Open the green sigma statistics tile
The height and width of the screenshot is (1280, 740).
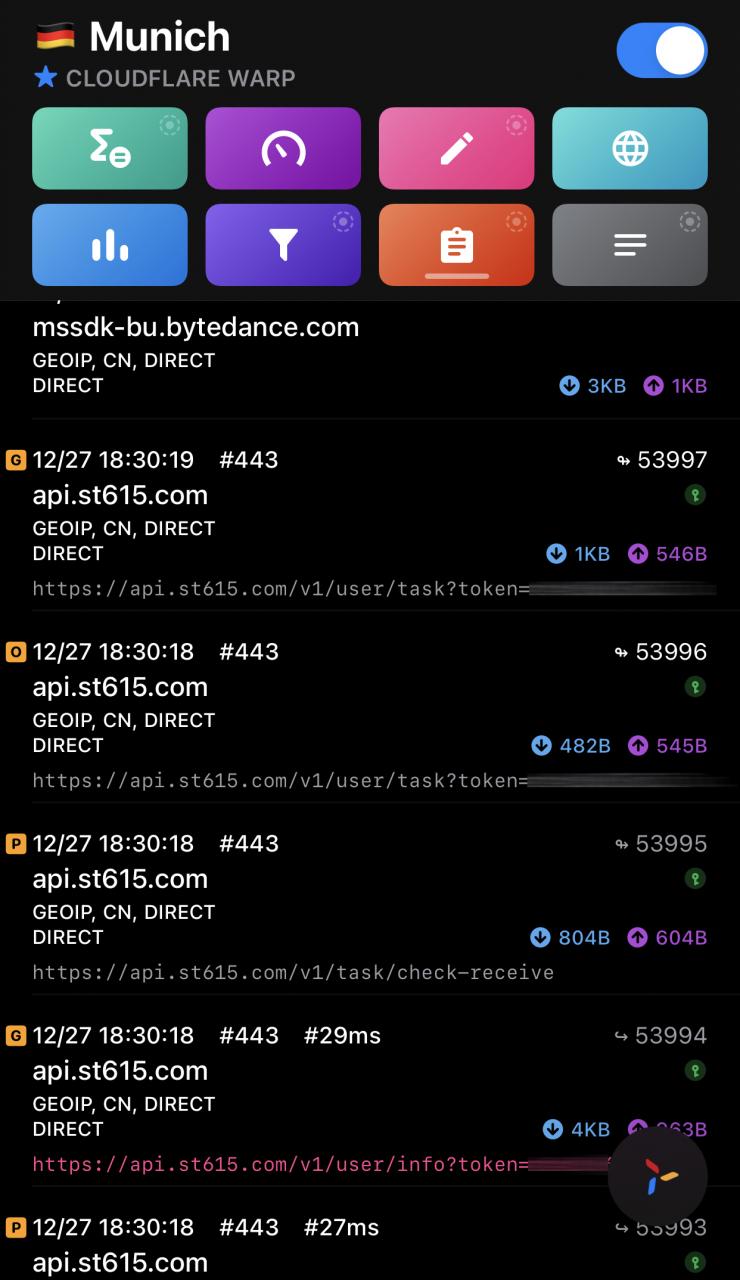point(110,148)
